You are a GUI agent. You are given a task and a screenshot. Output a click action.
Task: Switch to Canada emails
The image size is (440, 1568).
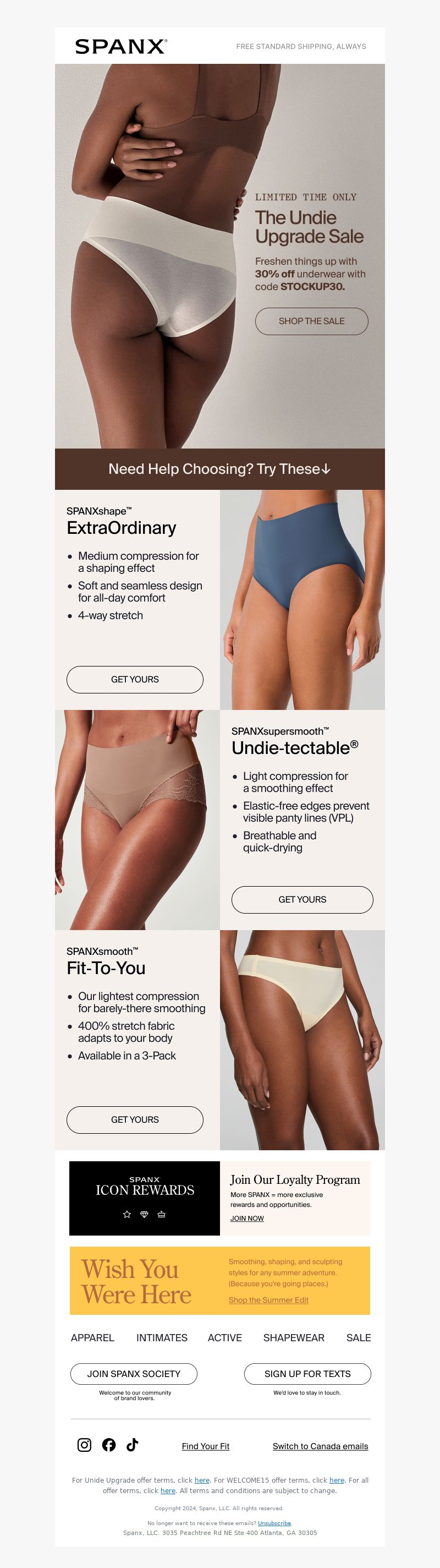pyautogui.click(x=320, y=1446)
